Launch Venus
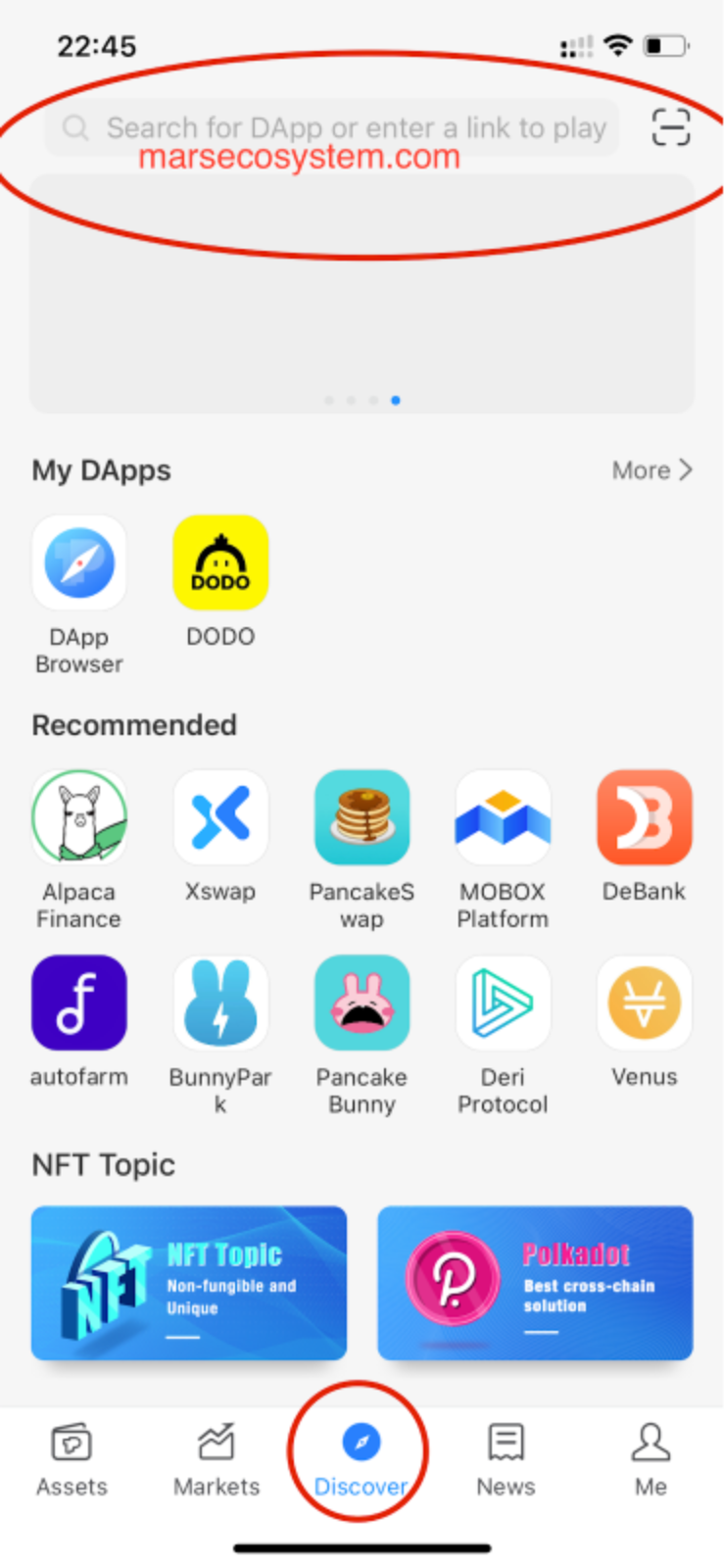This screenshot has width=724, height=1568. coord(644,1004)
